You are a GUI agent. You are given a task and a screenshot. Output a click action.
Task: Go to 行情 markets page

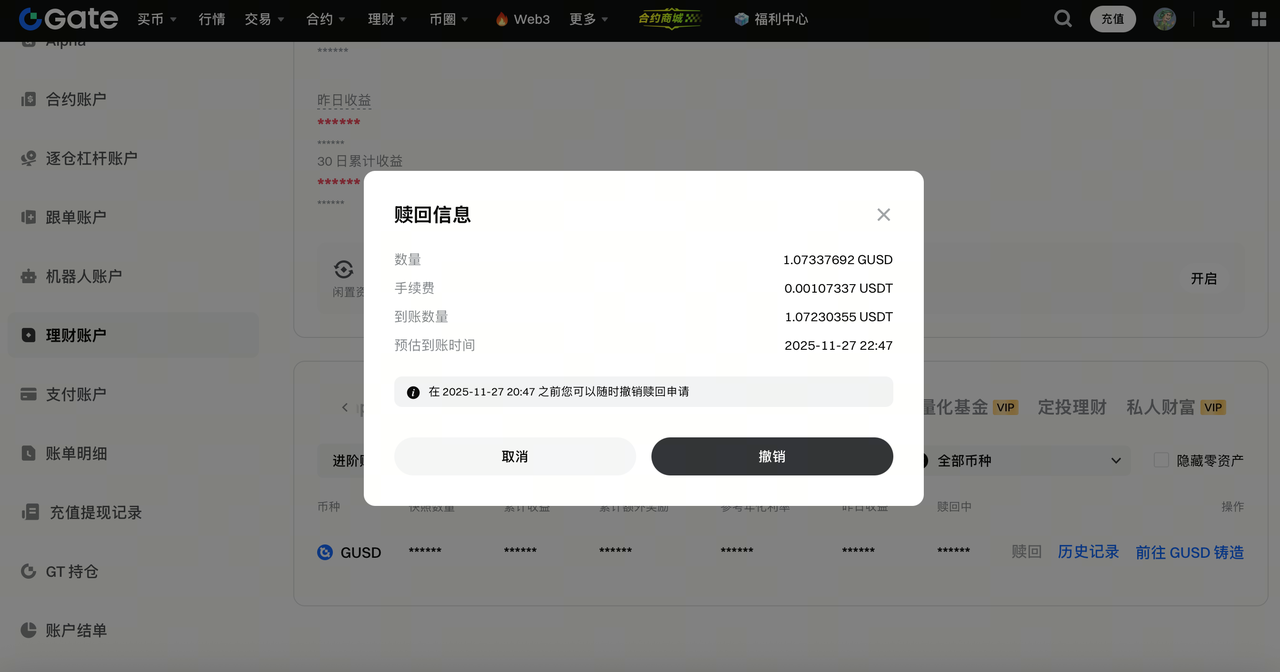[x=212, y=19]
